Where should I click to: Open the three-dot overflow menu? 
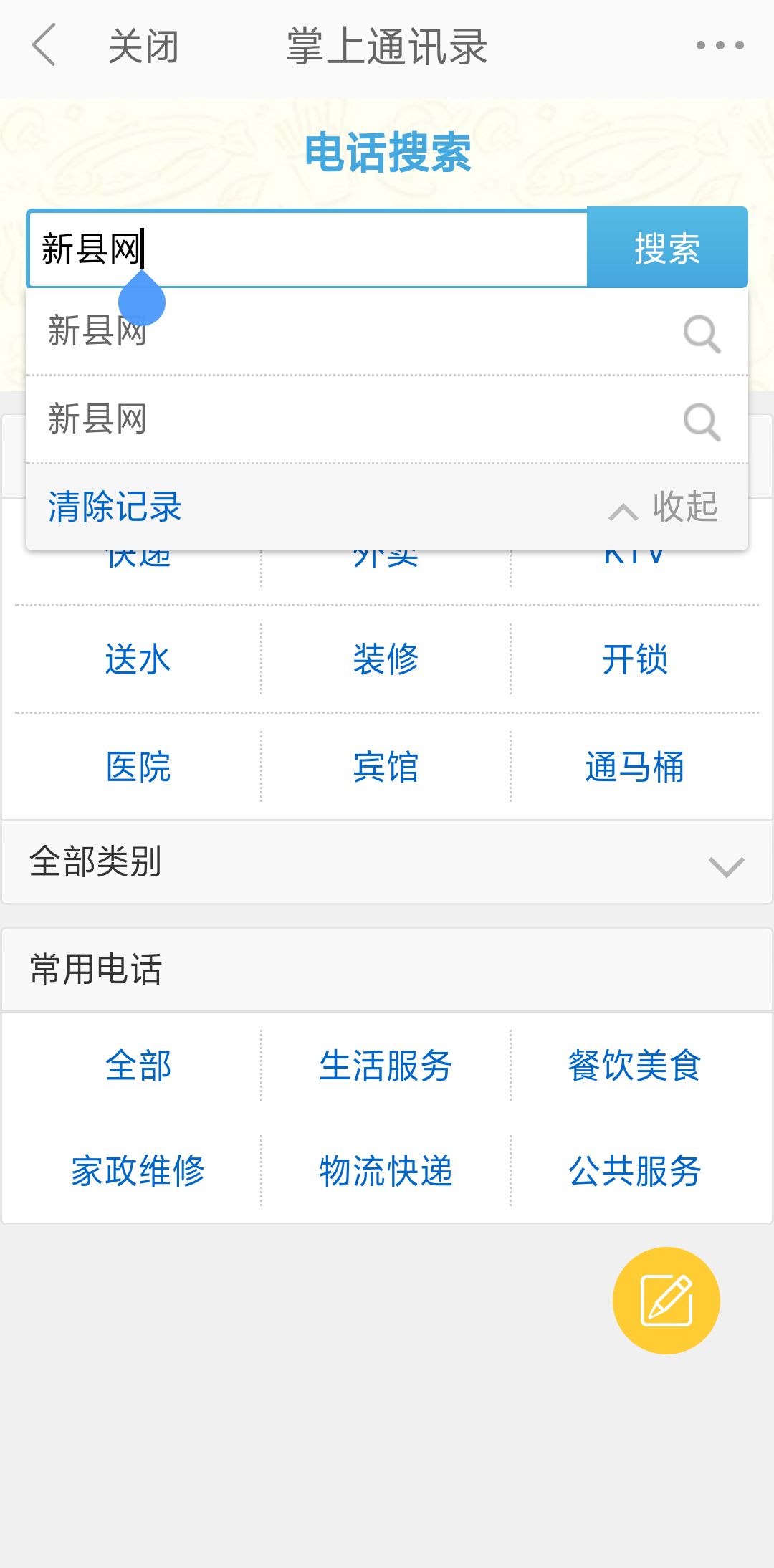tap(720, 45)
